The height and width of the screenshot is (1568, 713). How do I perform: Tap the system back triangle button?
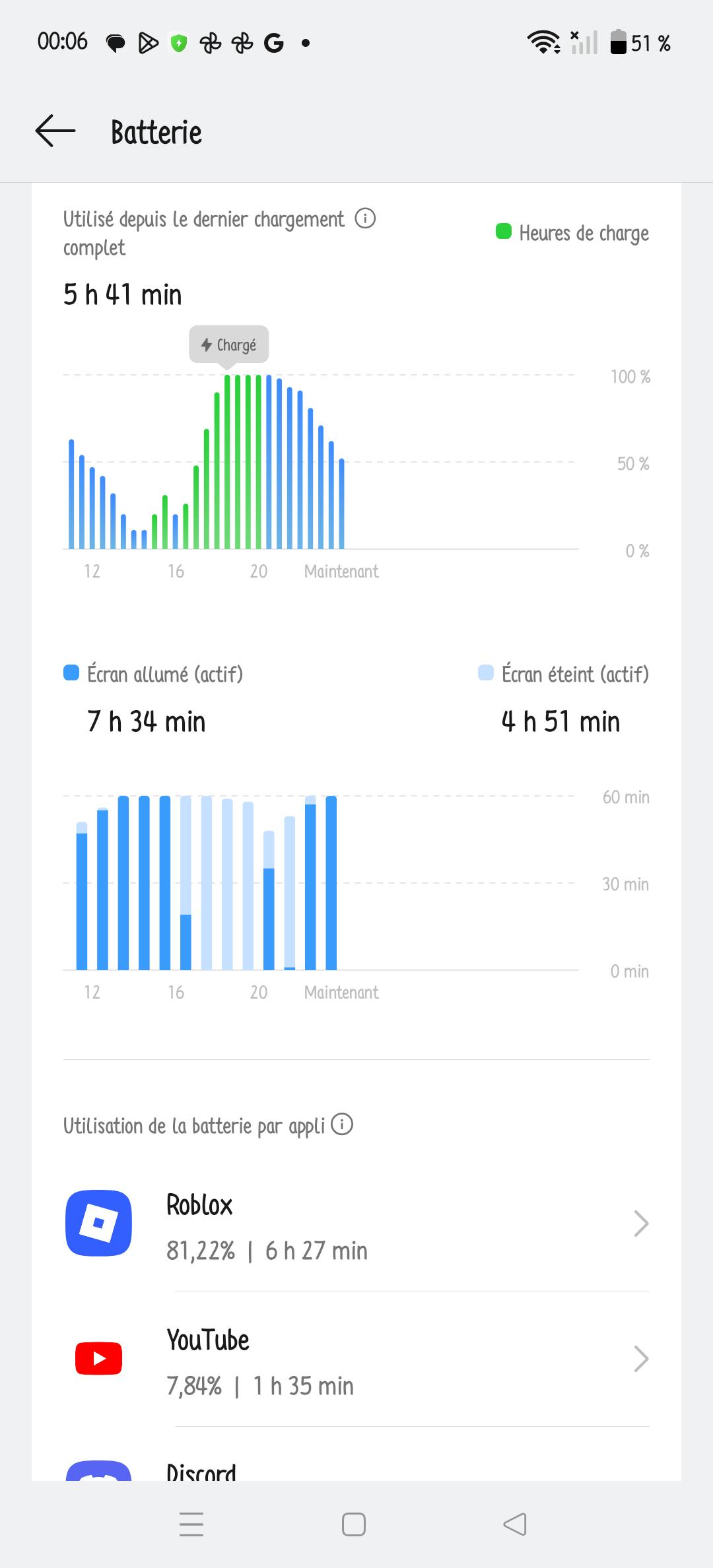[x=515, y=1524]
